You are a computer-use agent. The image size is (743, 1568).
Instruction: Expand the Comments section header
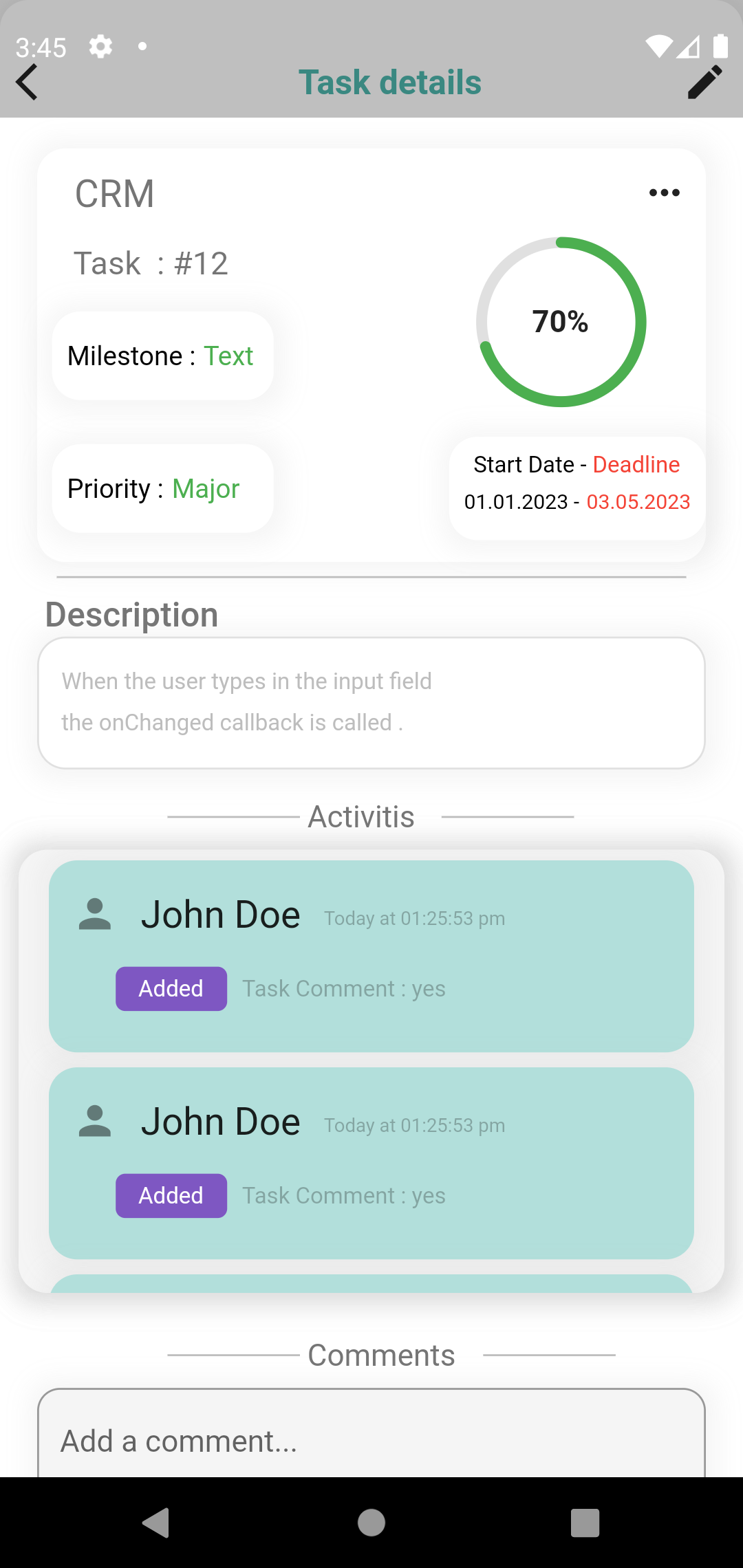click(380, 1353)
